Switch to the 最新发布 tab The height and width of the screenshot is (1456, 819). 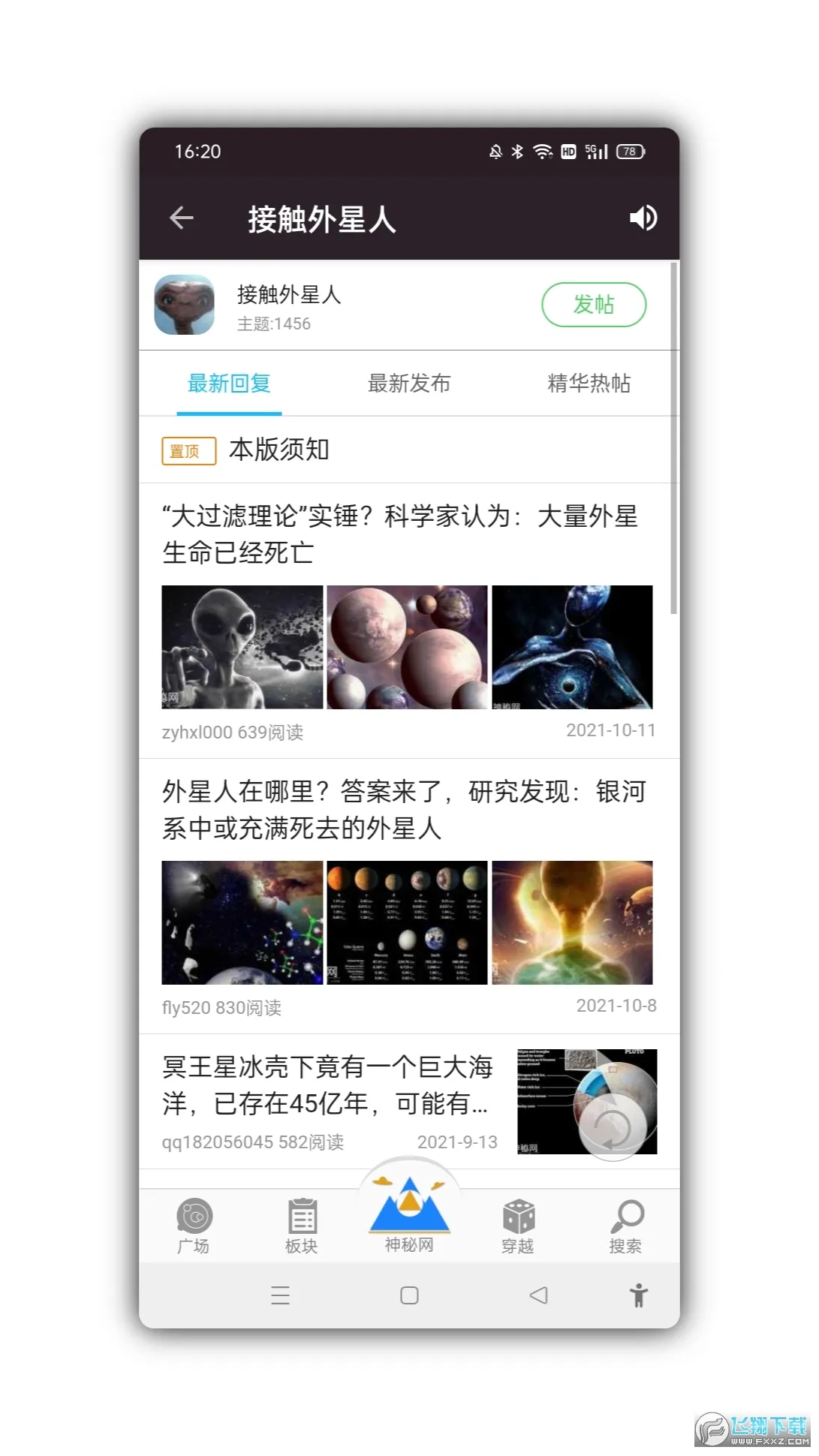(x=409, y=384)
